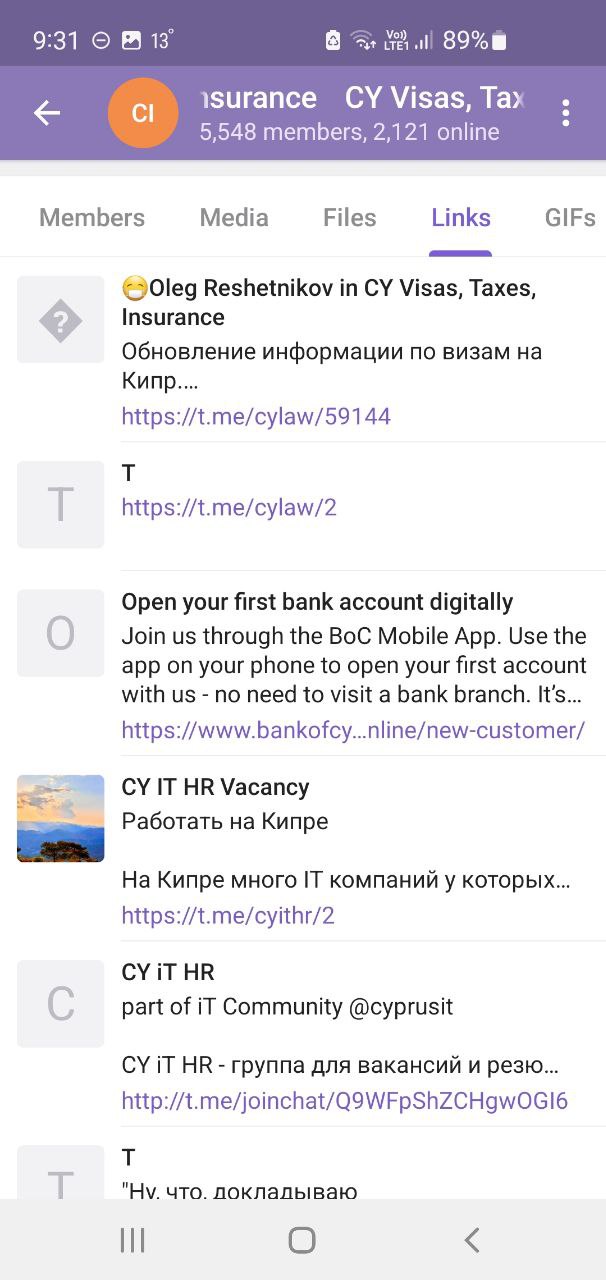606x1280 pixels.
Task: Open the link https://t.me/cylaw/2
Action: [x=229, y=507]
